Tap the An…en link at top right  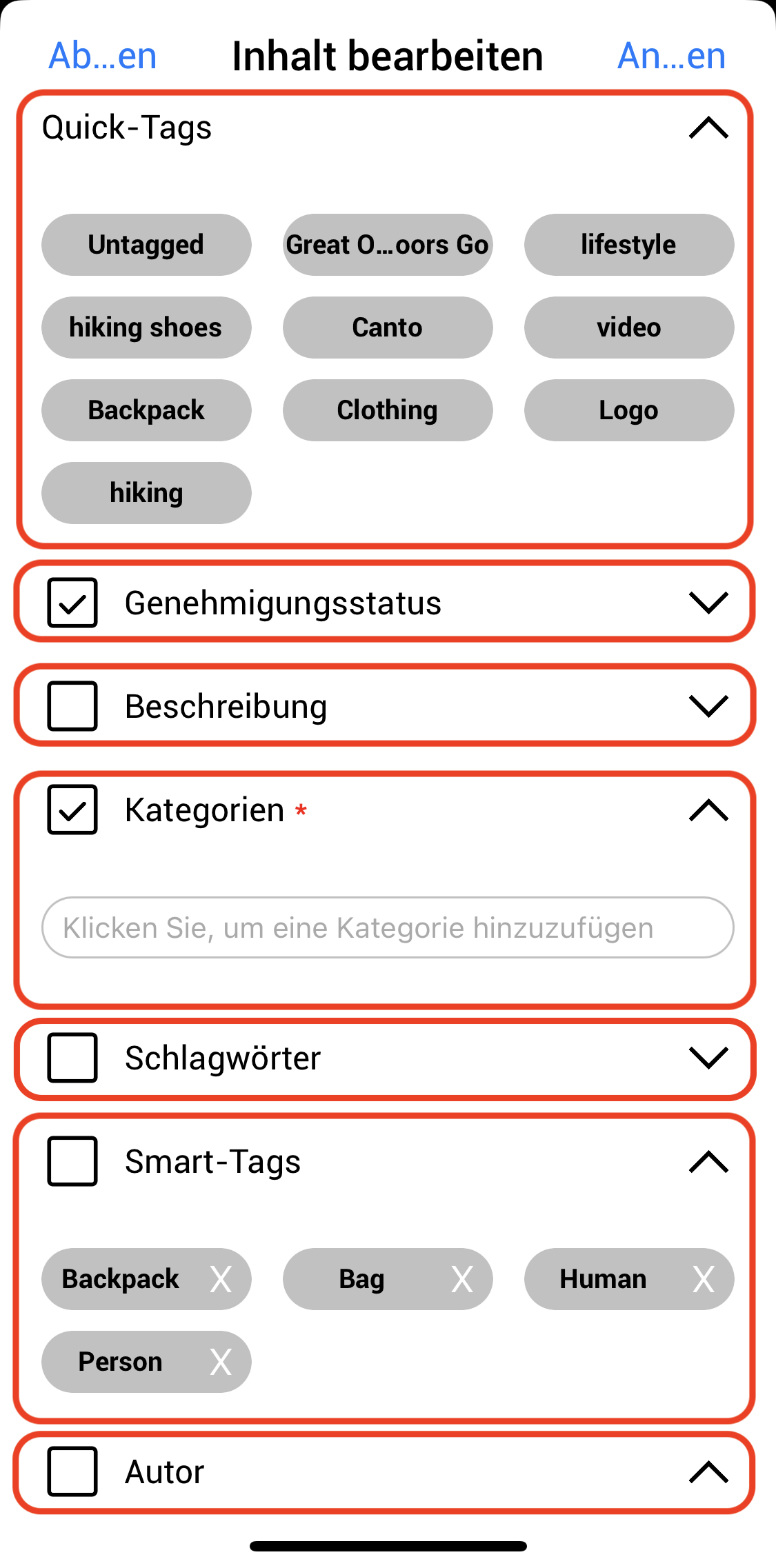click(x=671, y=56)
